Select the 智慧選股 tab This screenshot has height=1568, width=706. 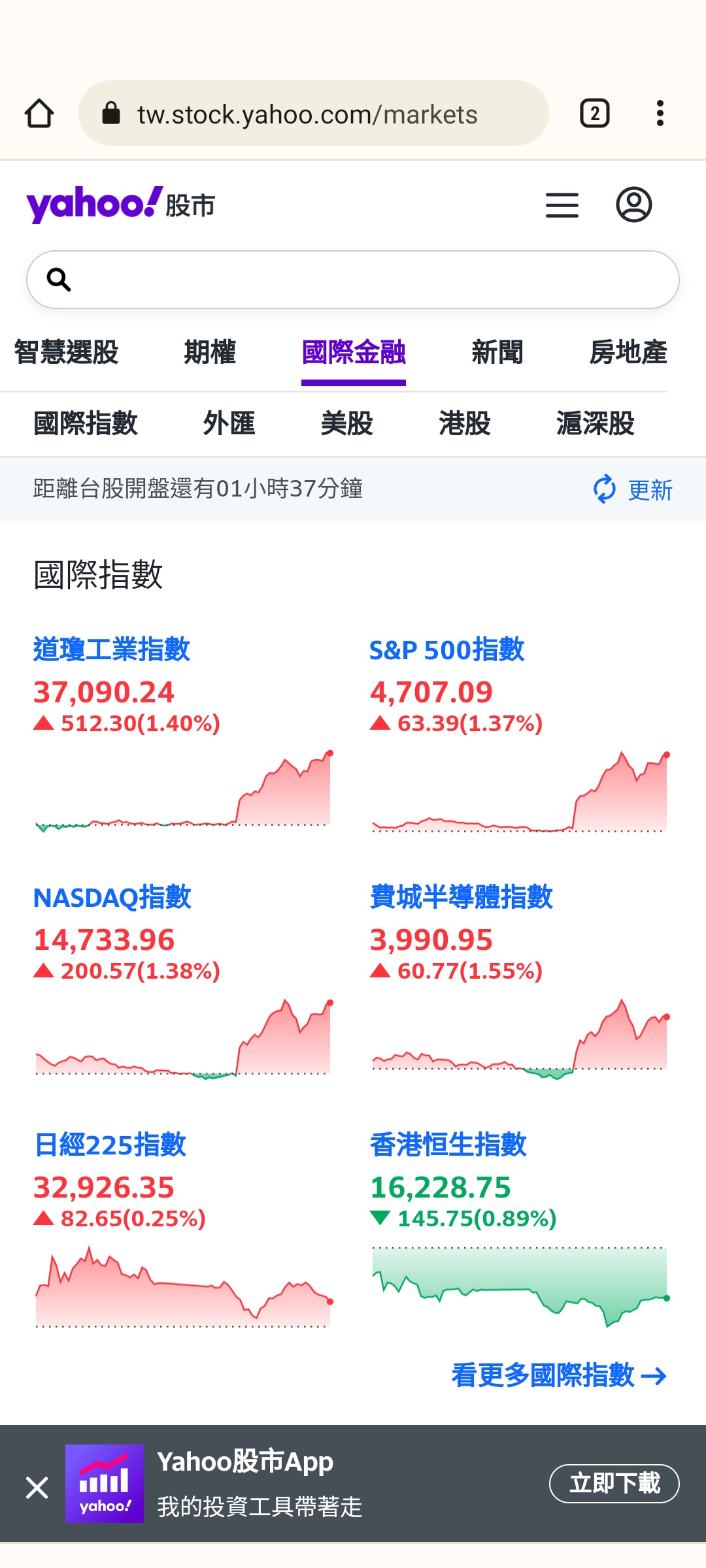pyautogui.click(x=66, y=353)
